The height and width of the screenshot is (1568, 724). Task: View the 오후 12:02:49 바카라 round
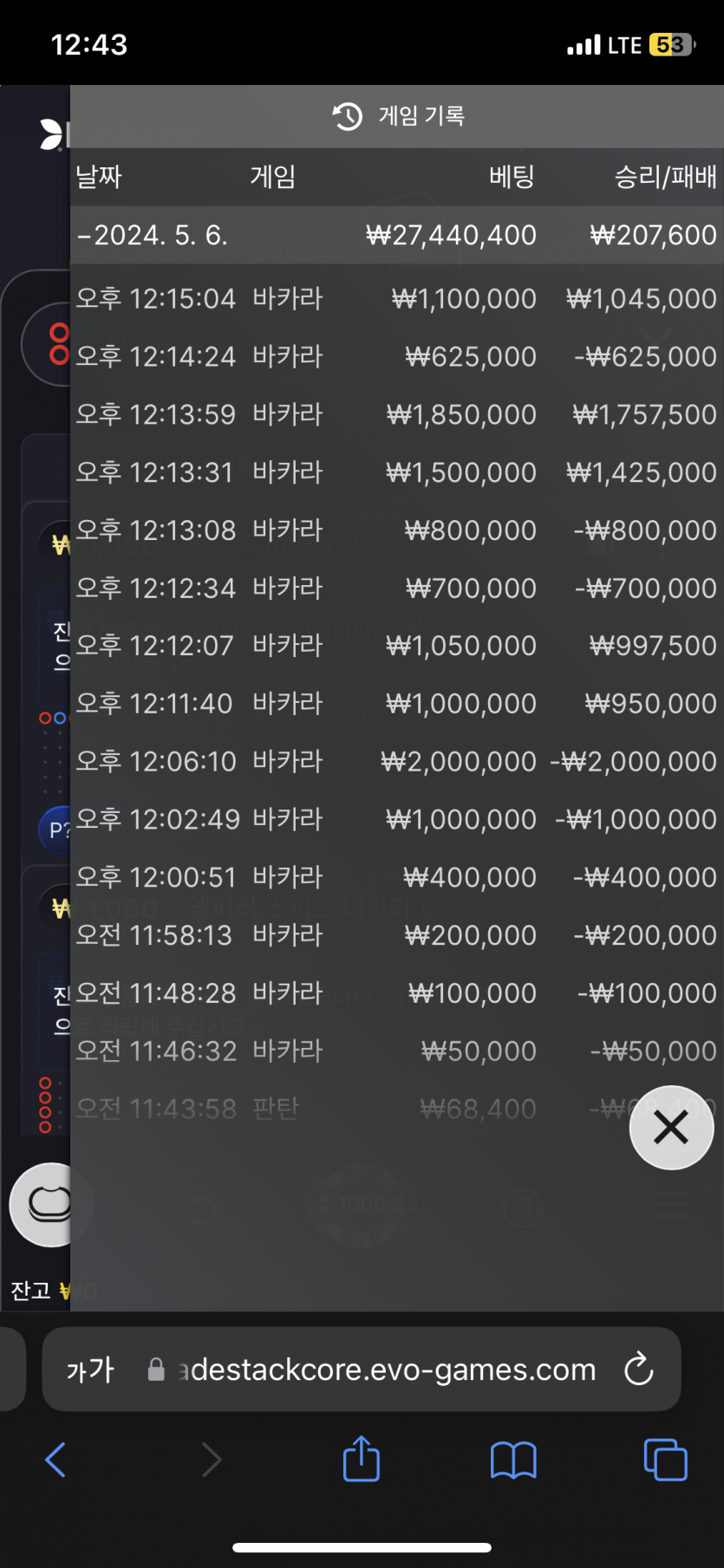[x=397, y=819]
